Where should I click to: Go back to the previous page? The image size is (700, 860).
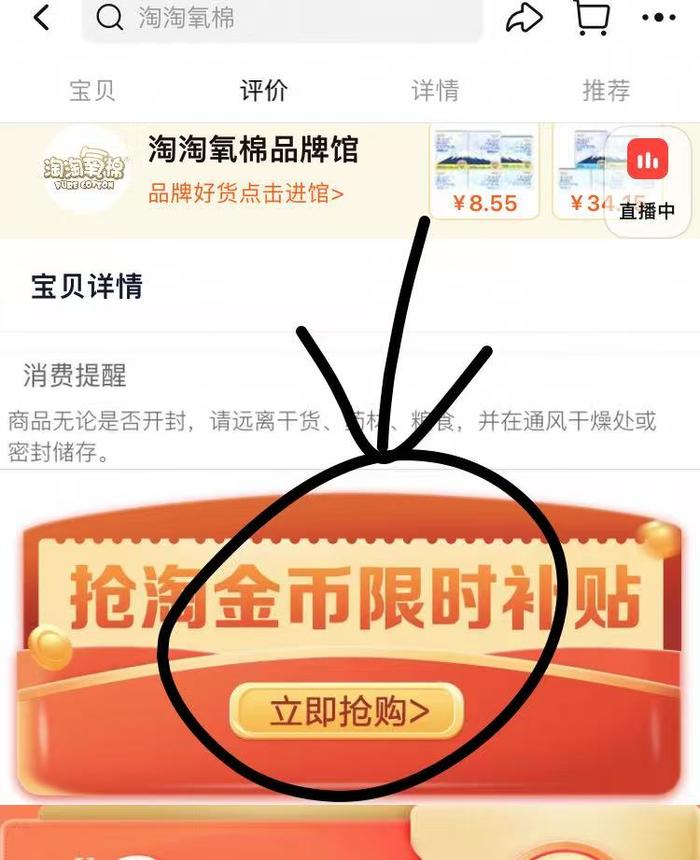point(41,17)
